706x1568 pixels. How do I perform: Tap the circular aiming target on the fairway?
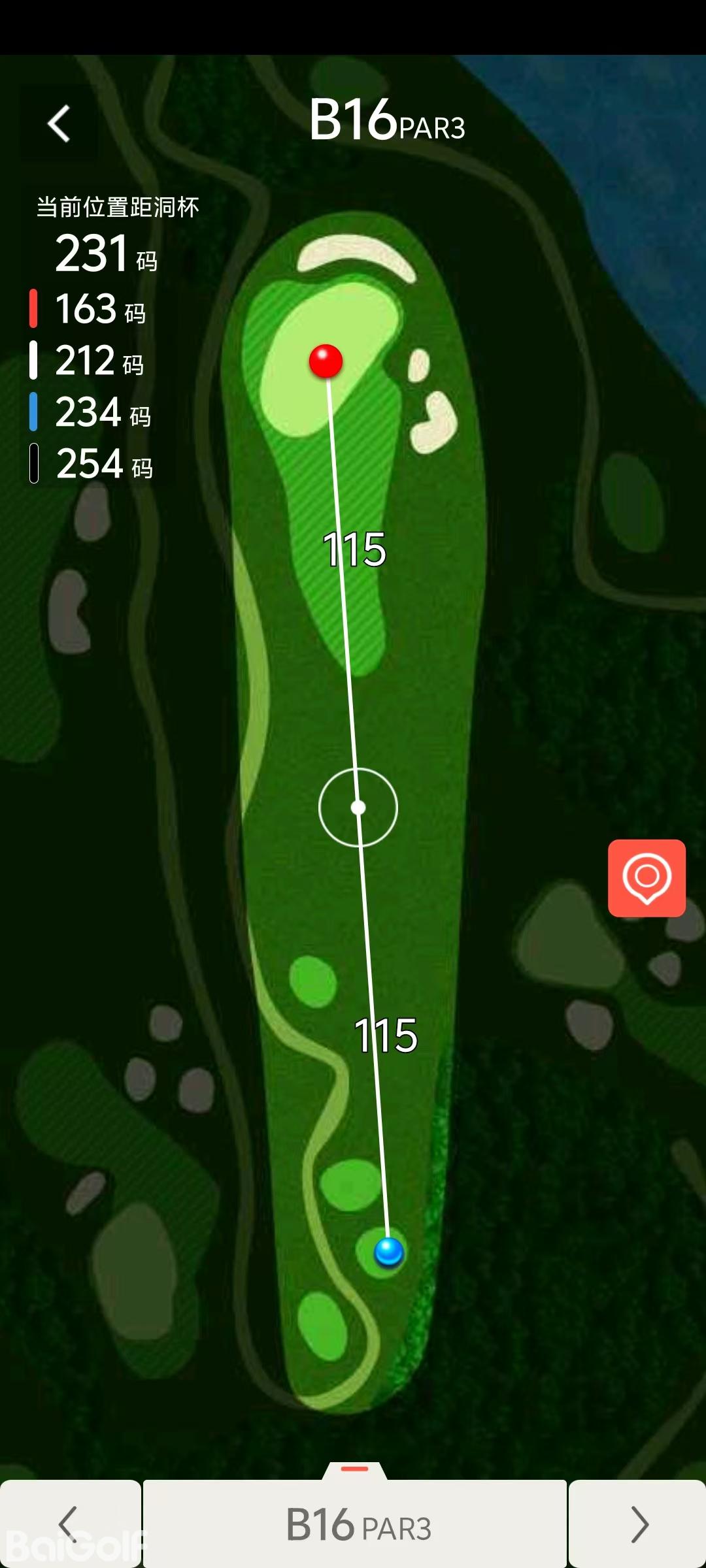click(x=358, y=808)
